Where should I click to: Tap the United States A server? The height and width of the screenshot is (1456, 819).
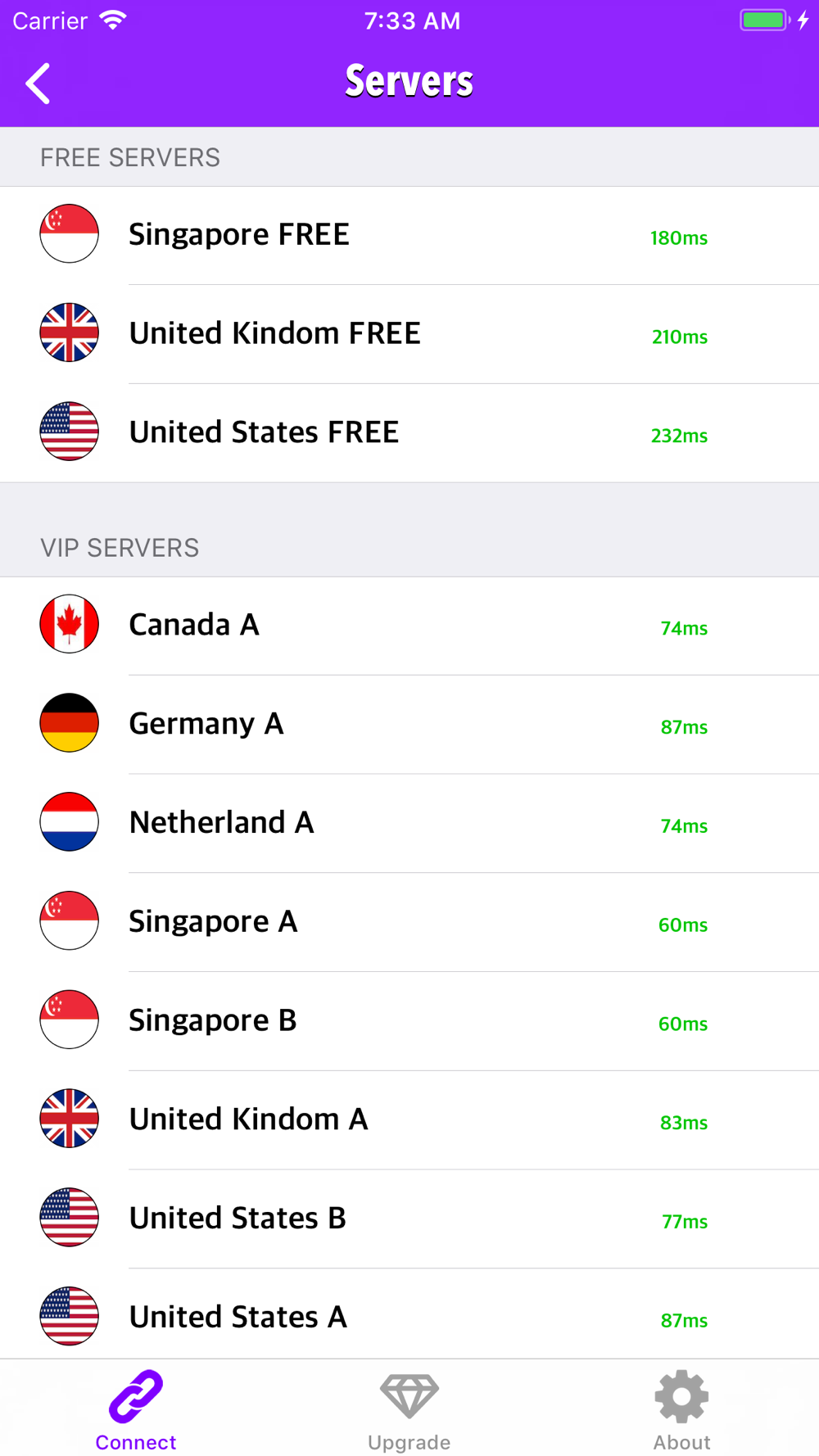409,1314
